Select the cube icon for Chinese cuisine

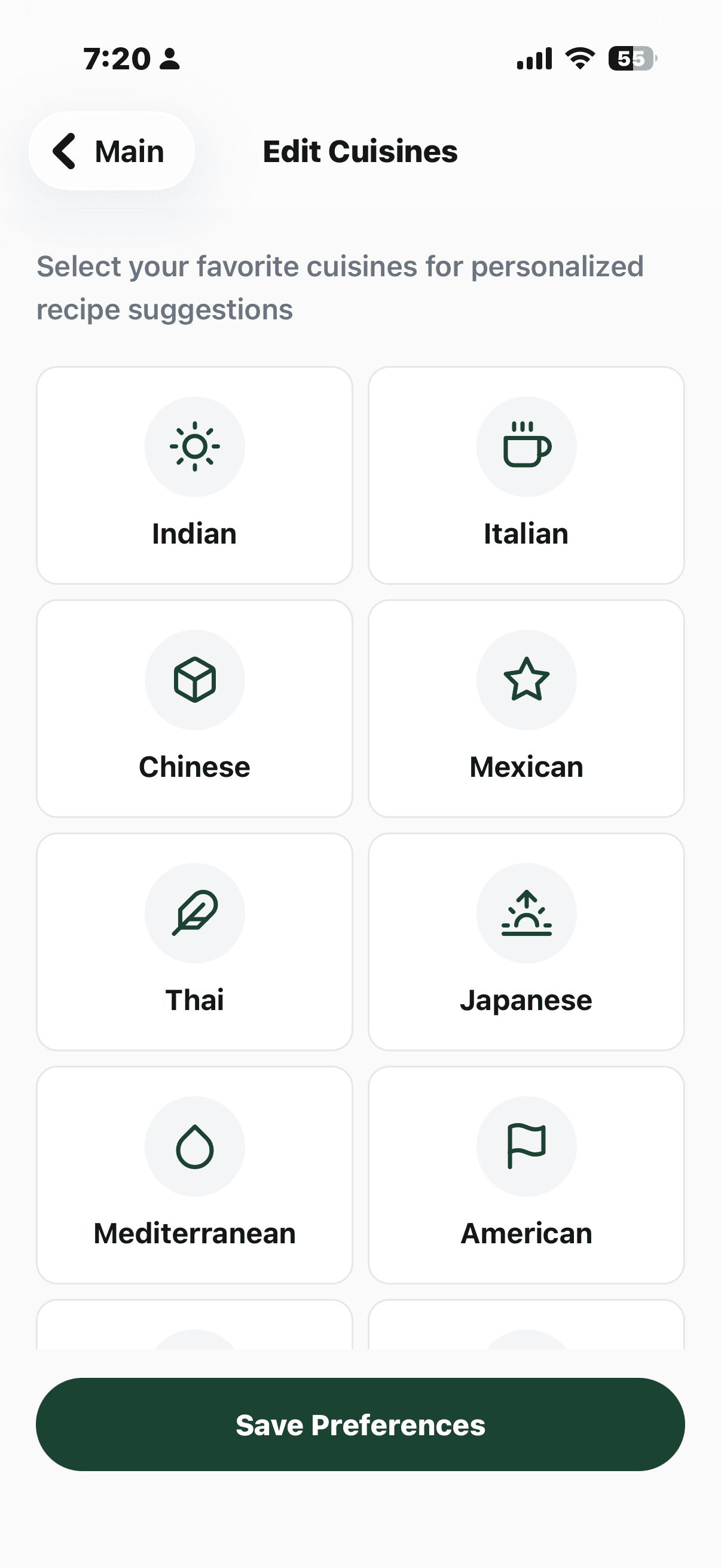194,680
